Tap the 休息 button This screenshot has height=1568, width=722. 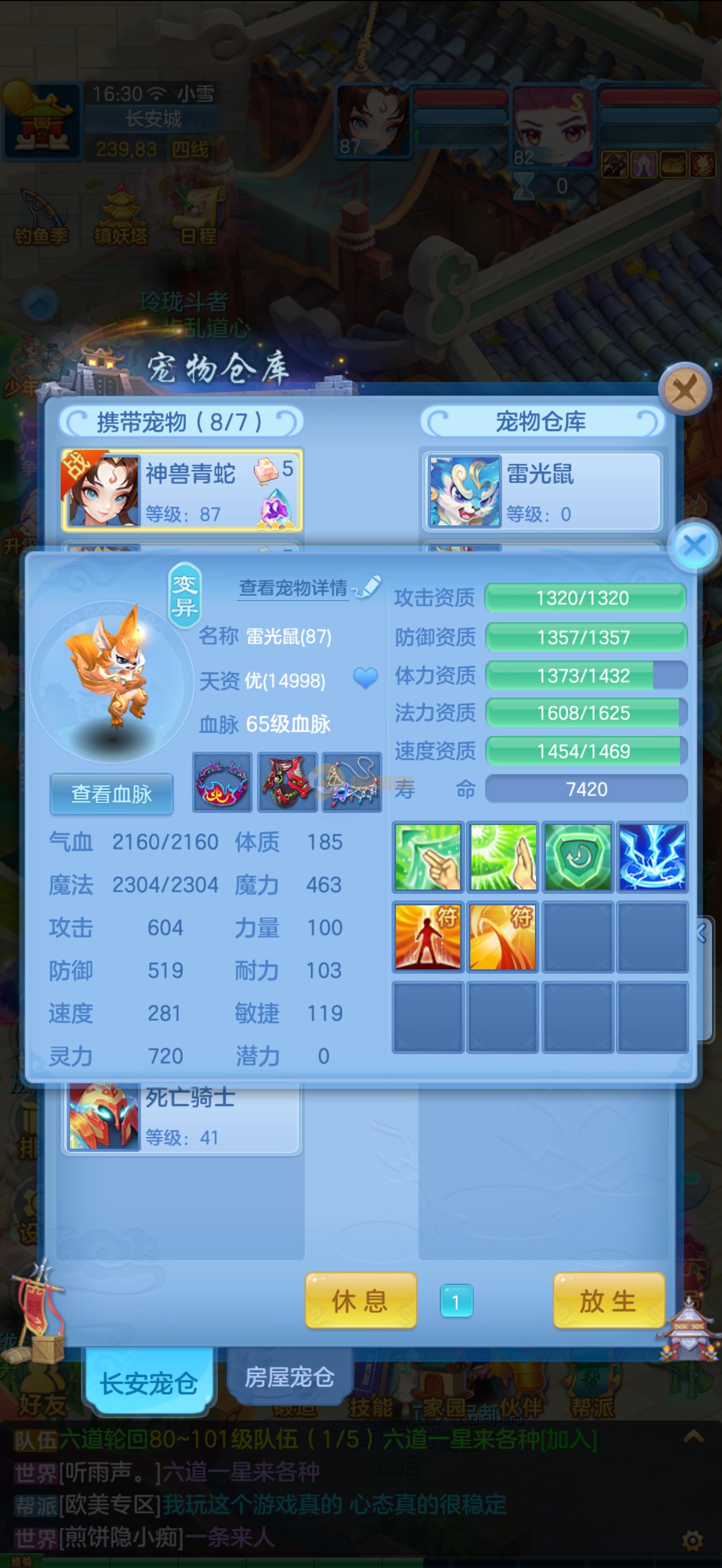click(x=360, y=1301)
